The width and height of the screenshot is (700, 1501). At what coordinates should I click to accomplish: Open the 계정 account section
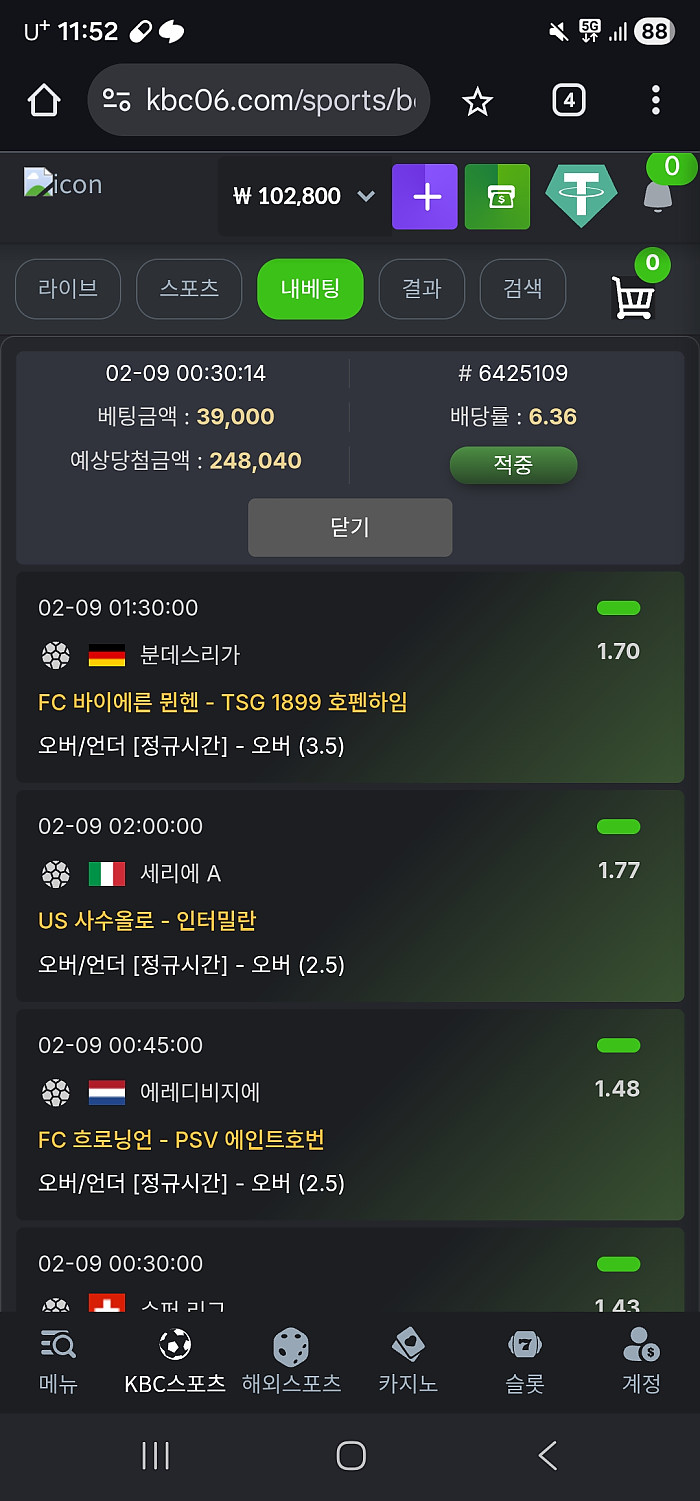click(641, 1362)
